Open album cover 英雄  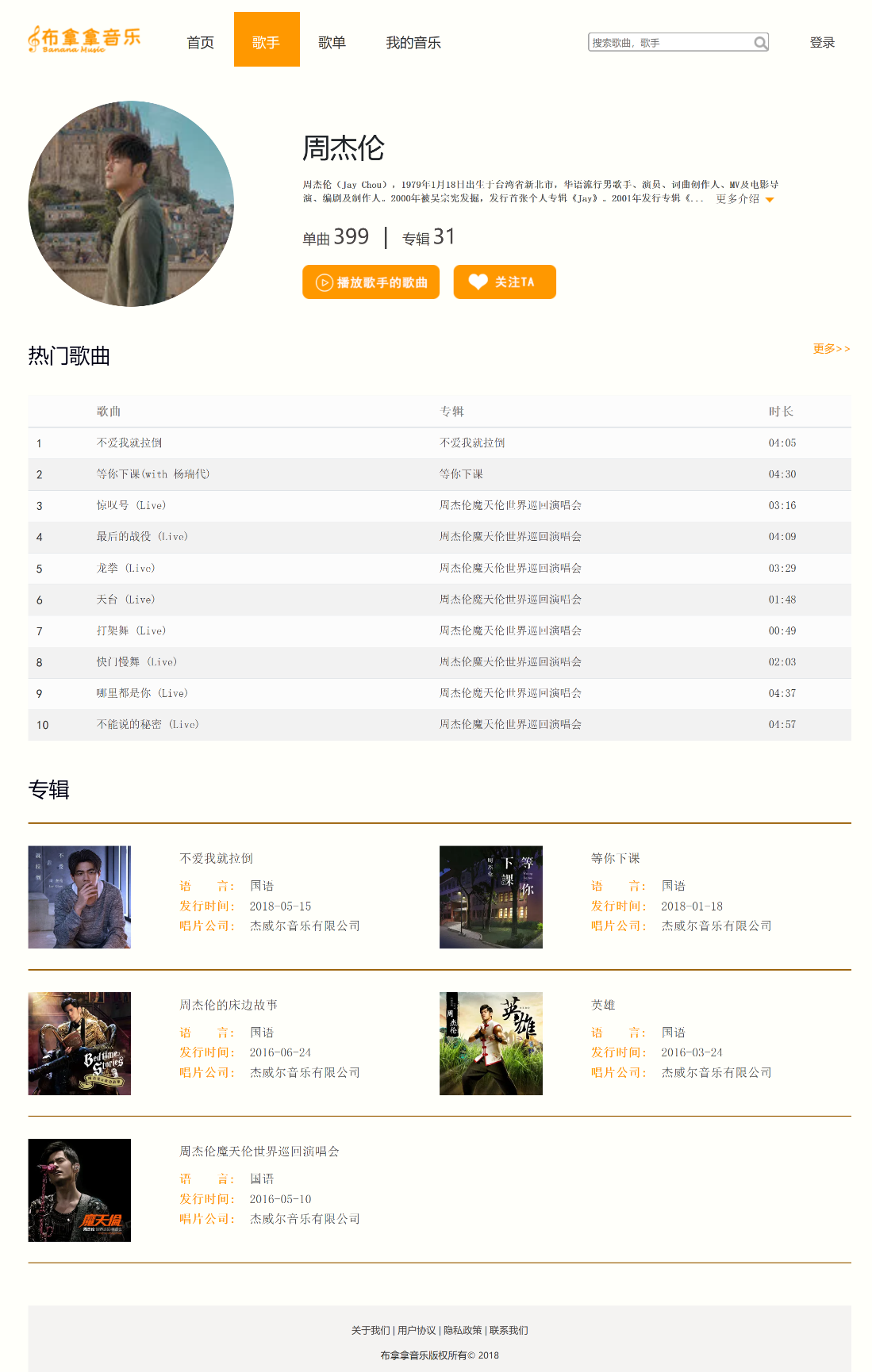[x=491, y=1044]
